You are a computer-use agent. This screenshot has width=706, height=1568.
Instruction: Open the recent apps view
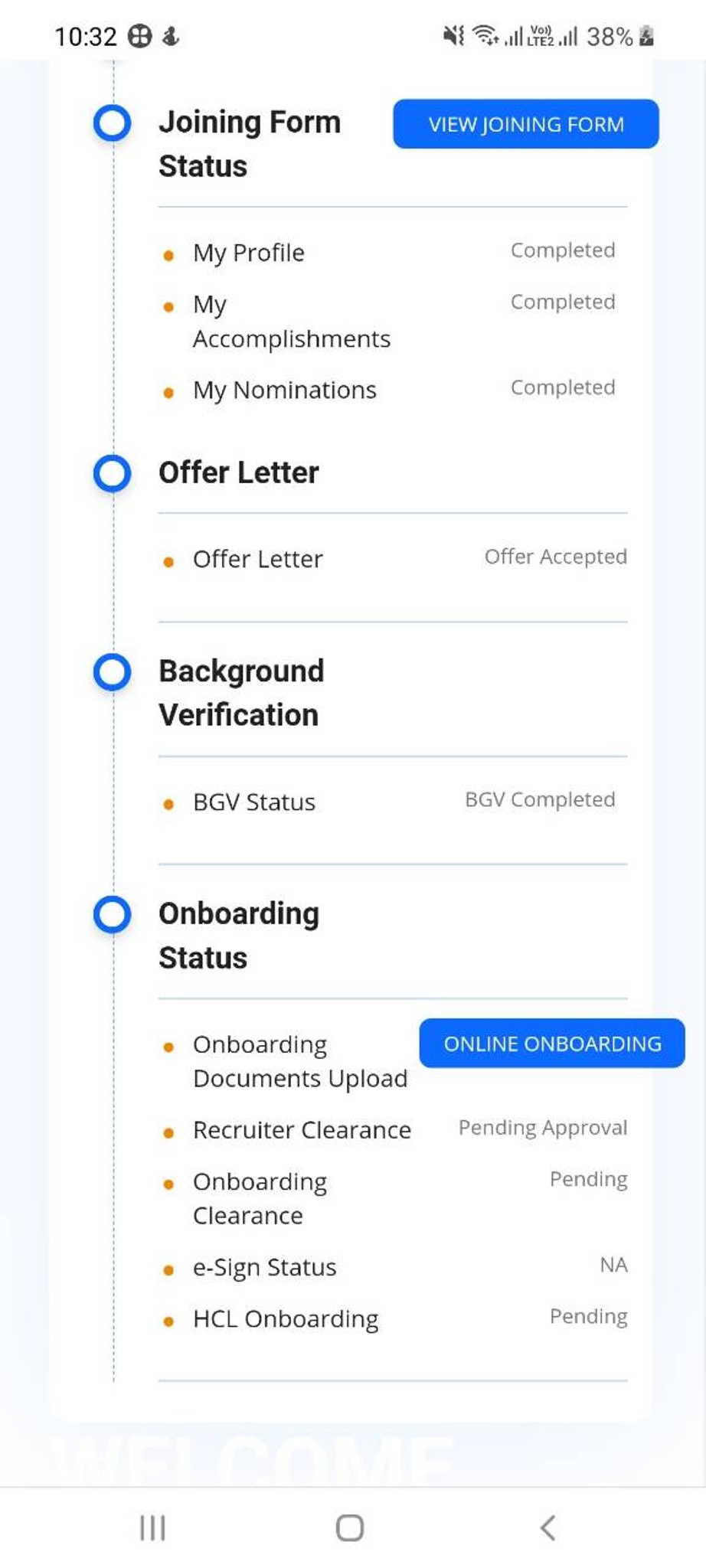point(153,1527)
